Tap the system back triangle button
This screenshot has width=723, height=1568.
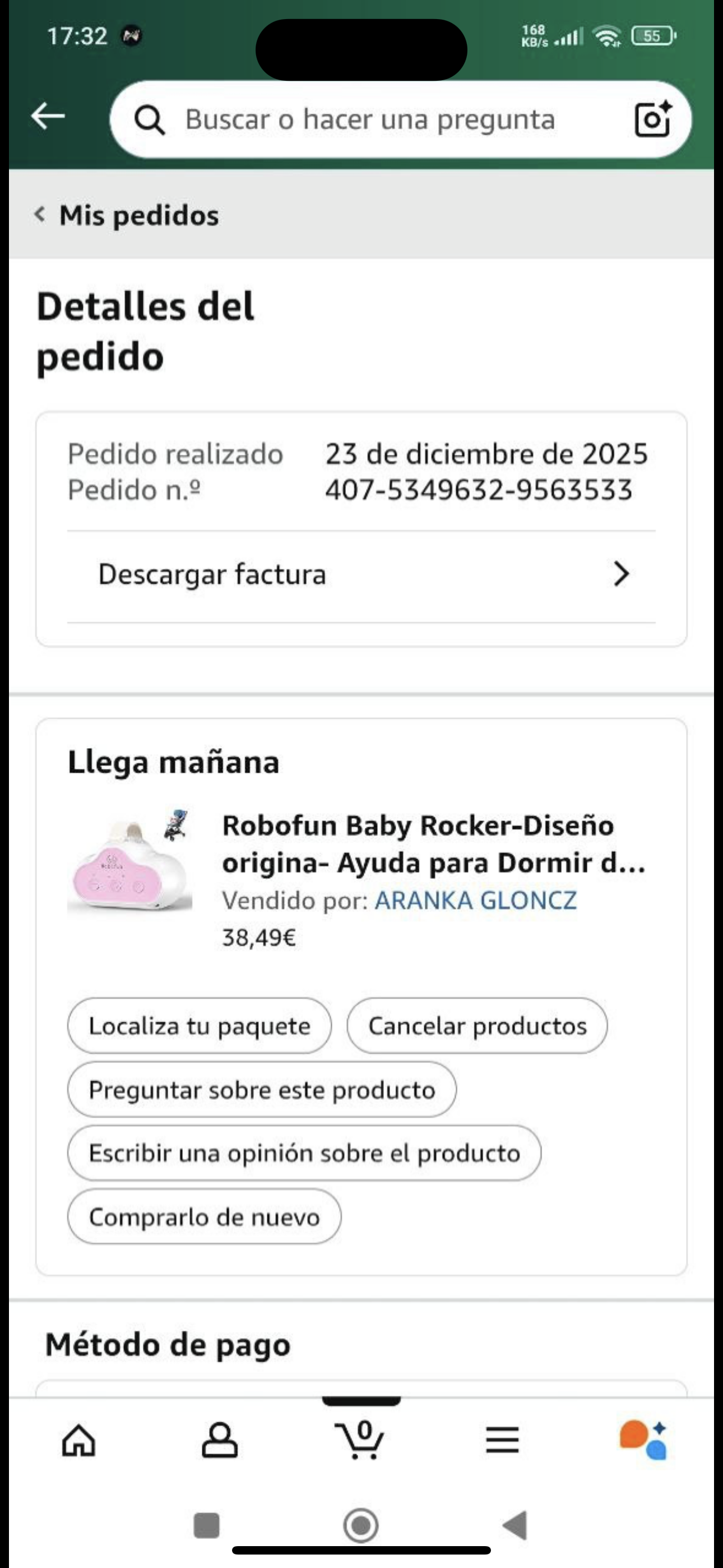[515, 1525]
